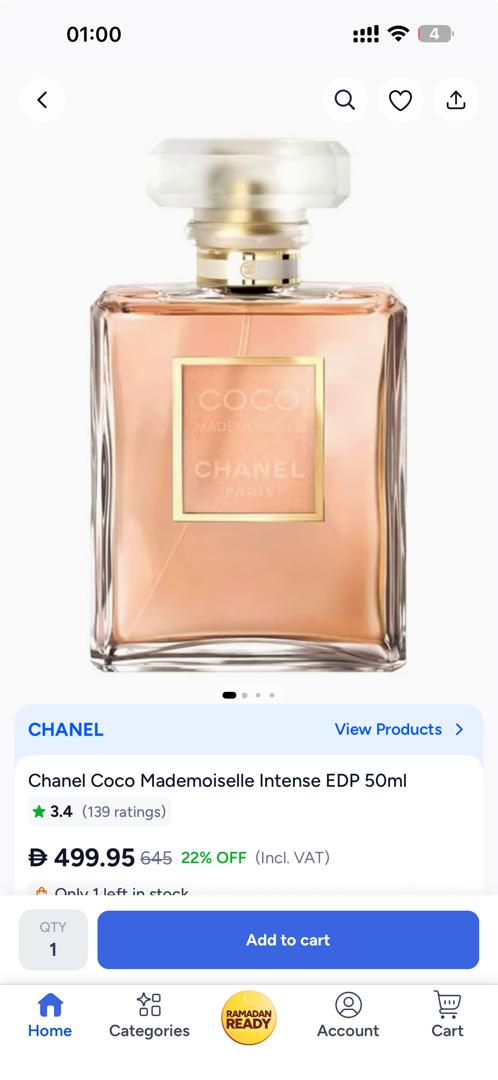Add this perfume to wishlist
The width and height of the screenshot is (498, 1080).
point(400,101)
